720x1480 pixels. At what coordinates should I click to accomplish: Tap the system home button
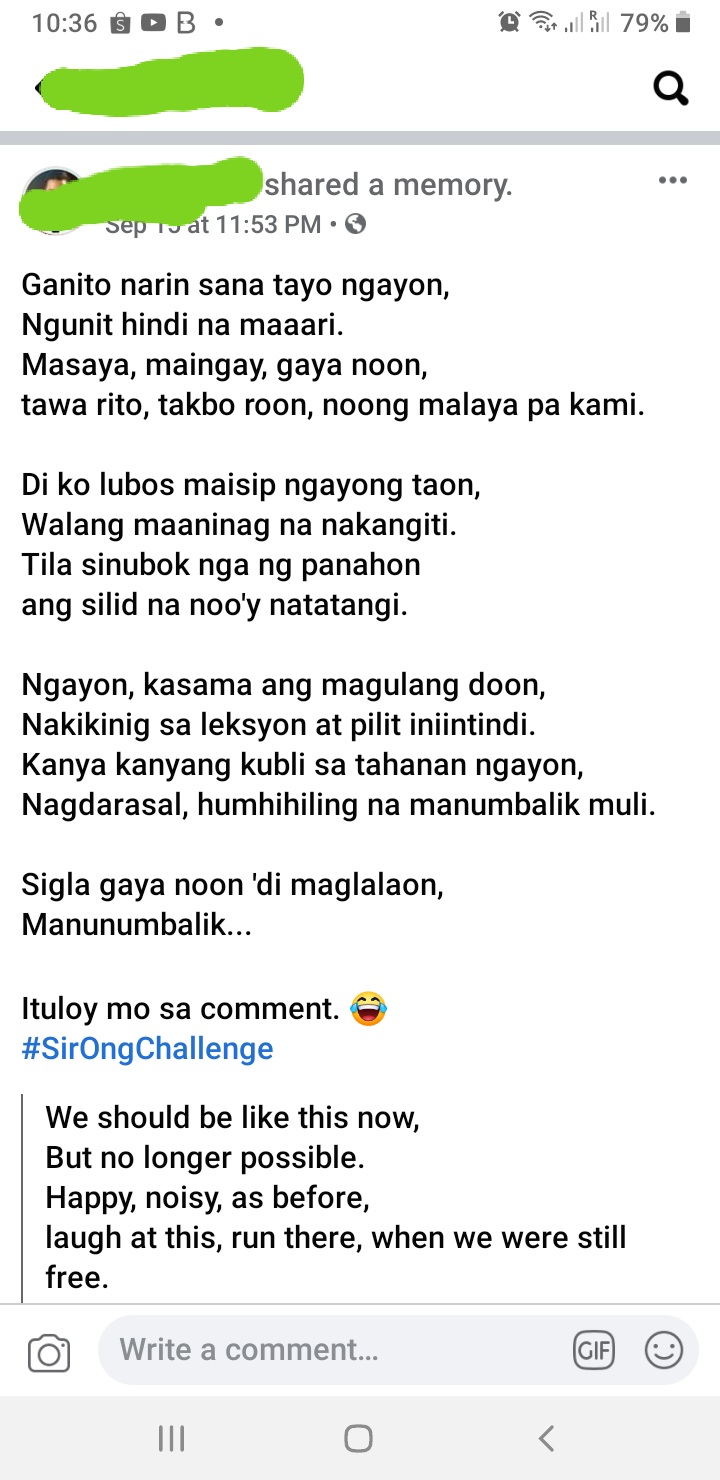tap(358, 1438)
